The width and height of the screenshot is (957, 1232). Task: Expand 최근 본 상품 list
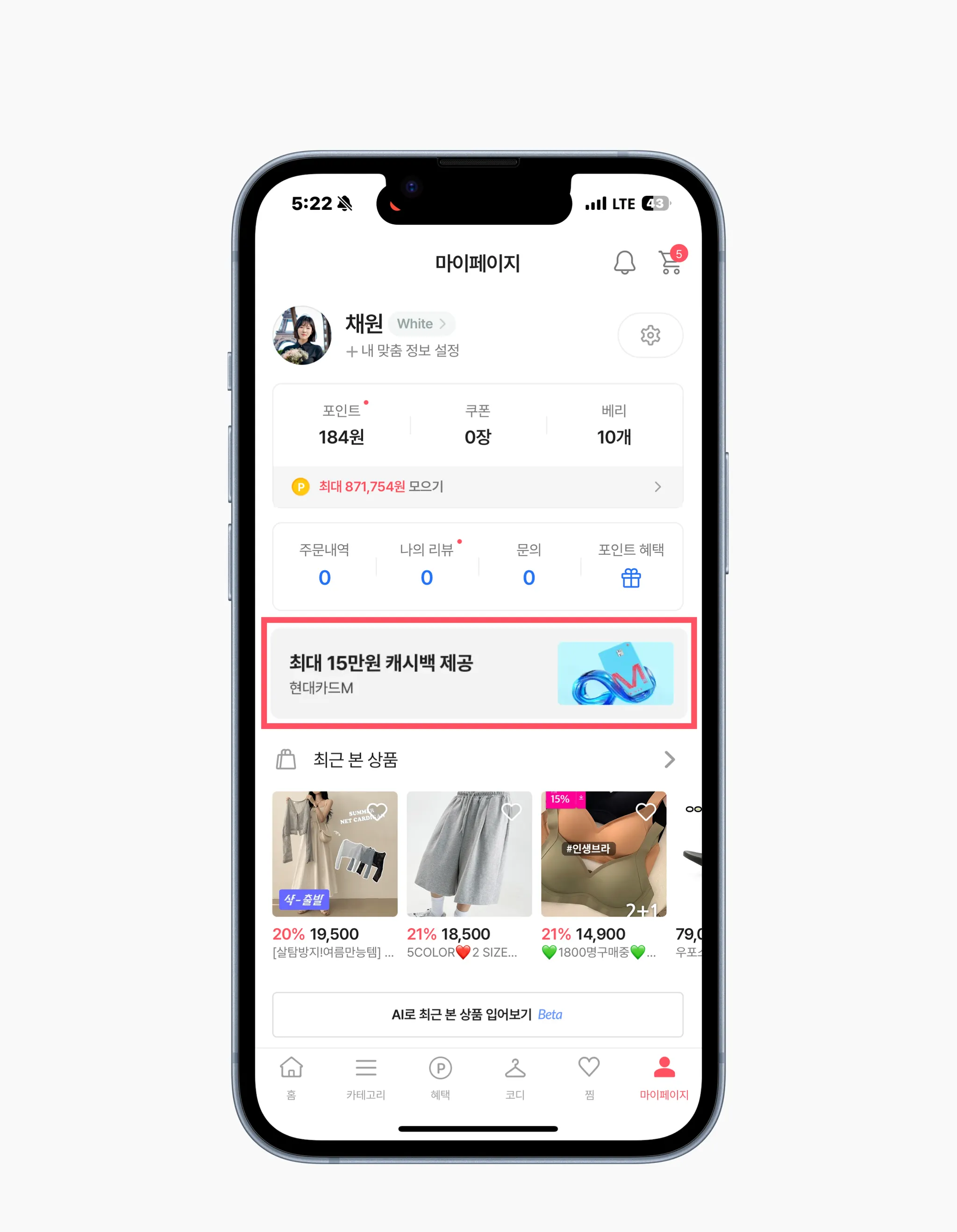point(670,760)
